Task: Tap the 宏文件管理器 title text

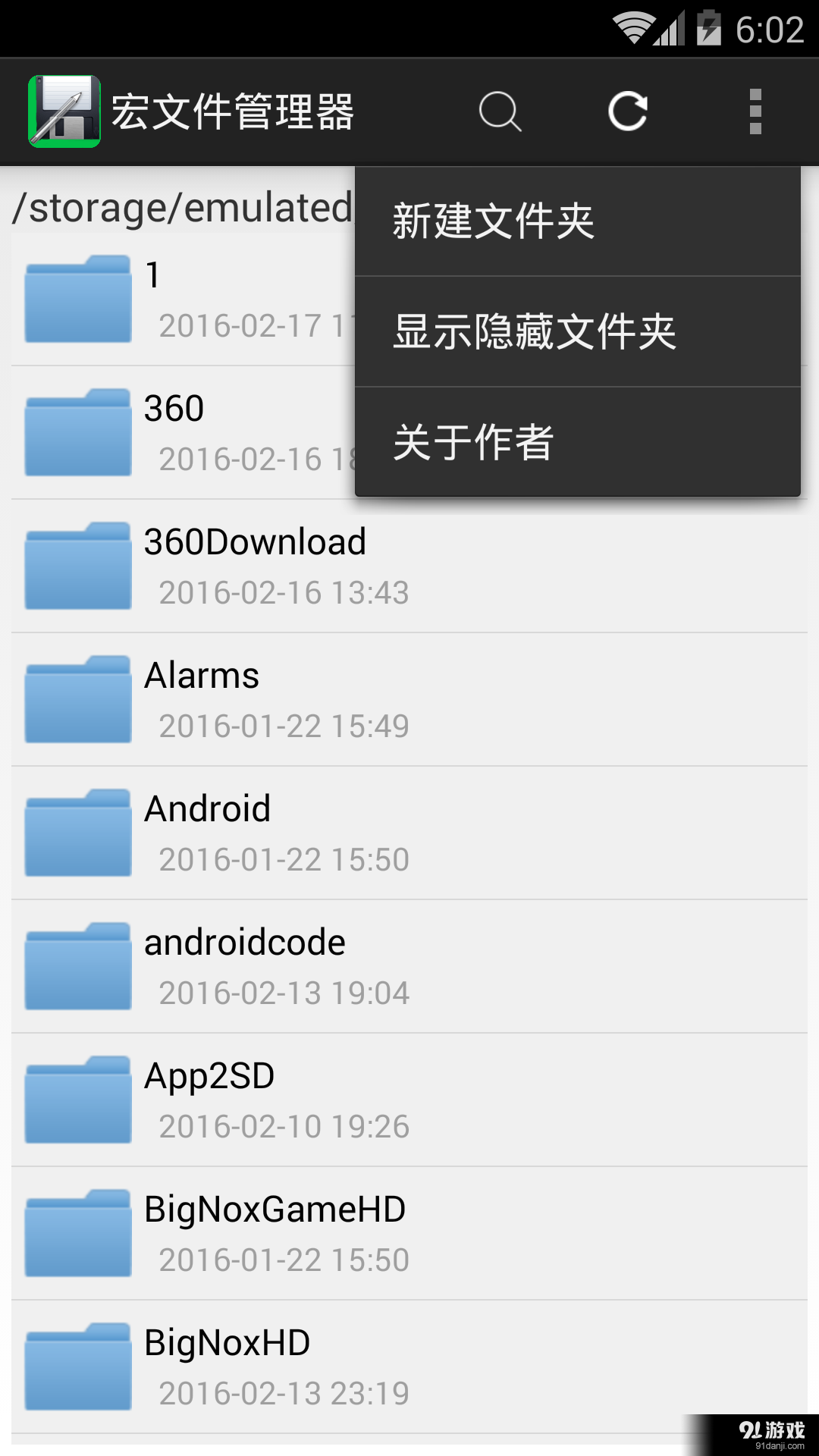Action: 235,111
